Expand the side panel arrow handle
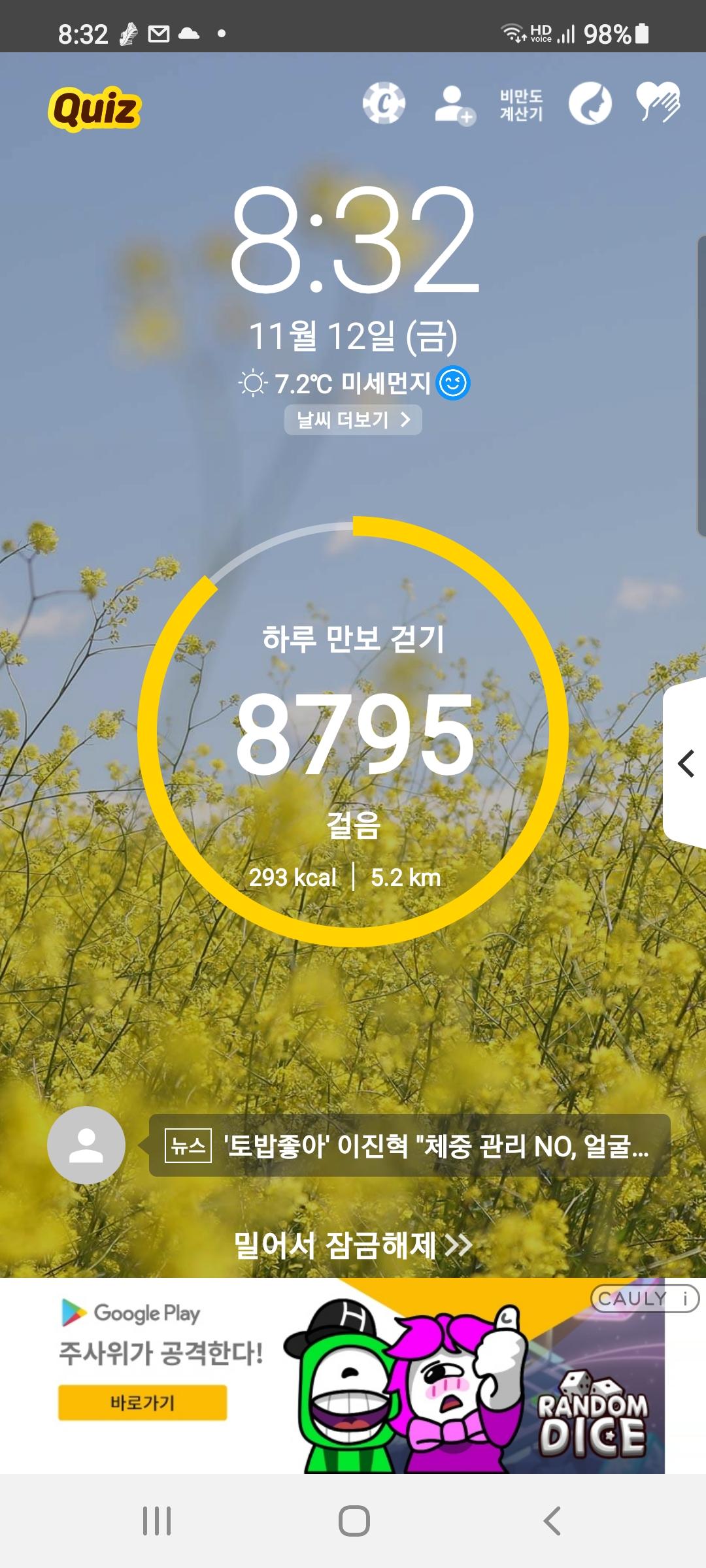This screenshot has width=706, height=1568. [685, 763]
